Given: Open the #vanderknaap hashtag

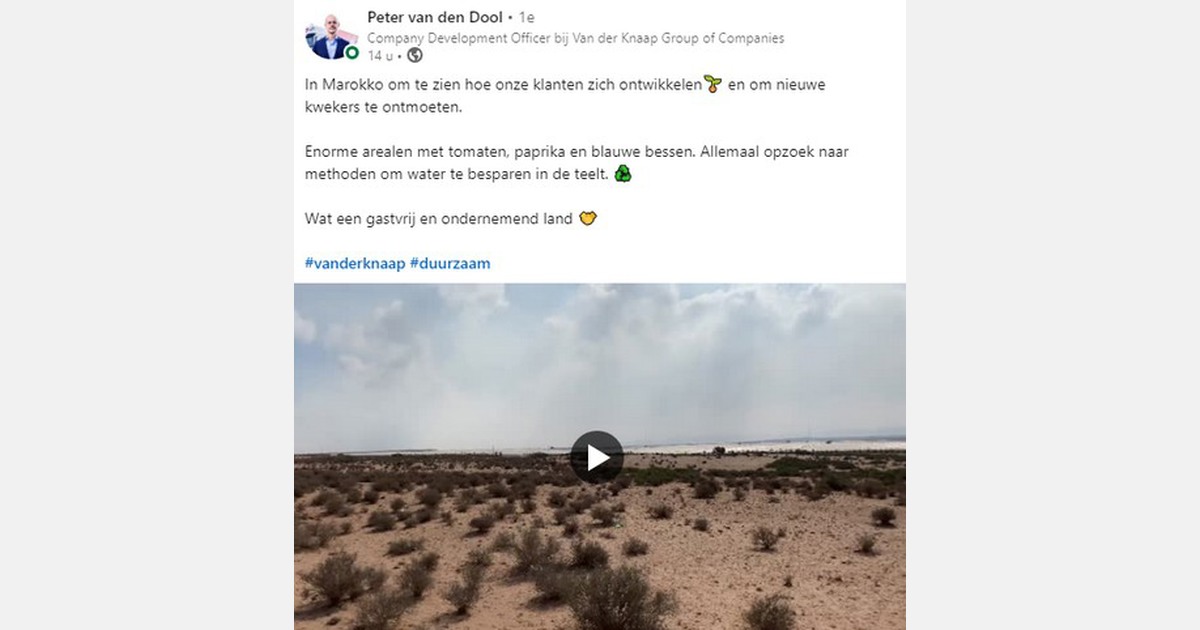Looking at the screenshot, I should 355,264.
